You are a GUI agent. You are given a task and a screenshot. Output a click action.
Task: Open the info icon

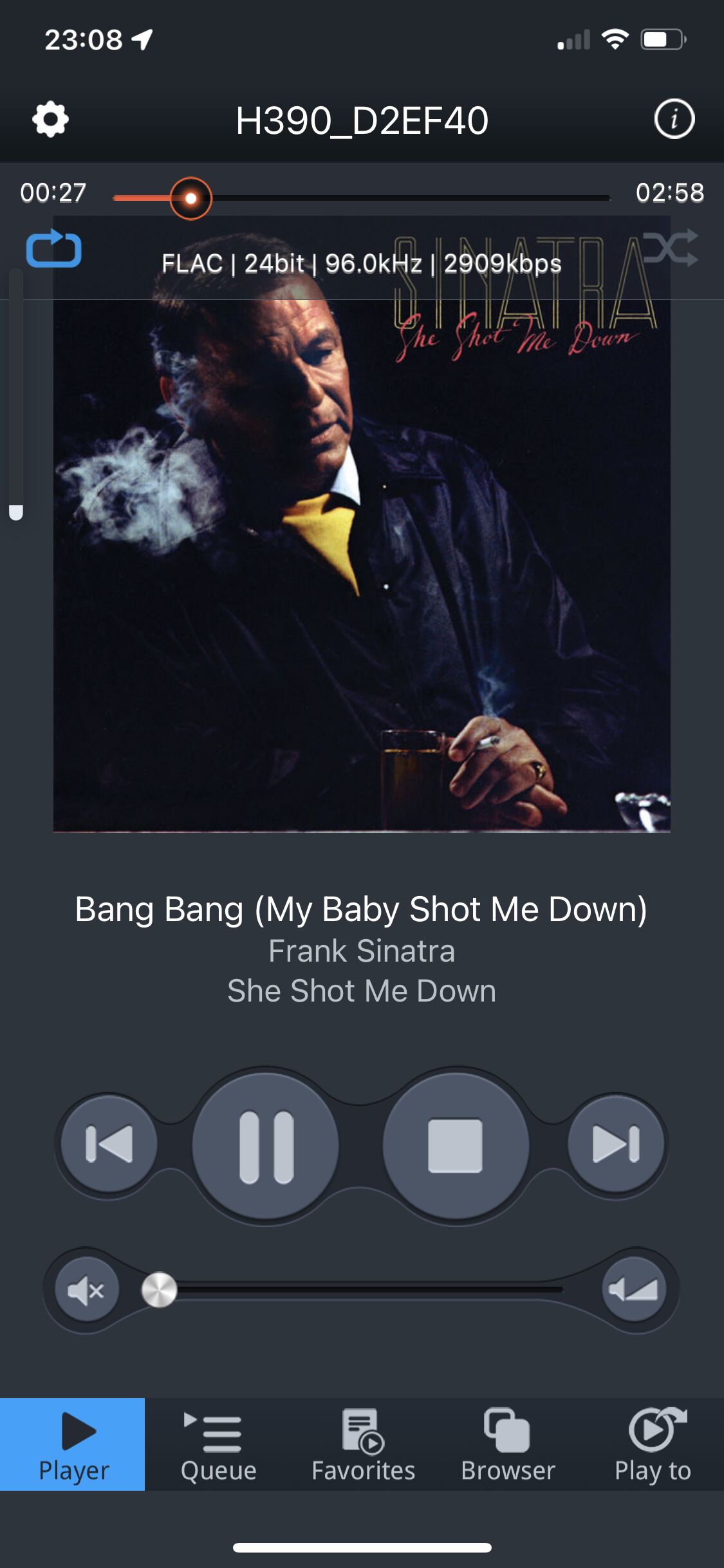point(674,119)
